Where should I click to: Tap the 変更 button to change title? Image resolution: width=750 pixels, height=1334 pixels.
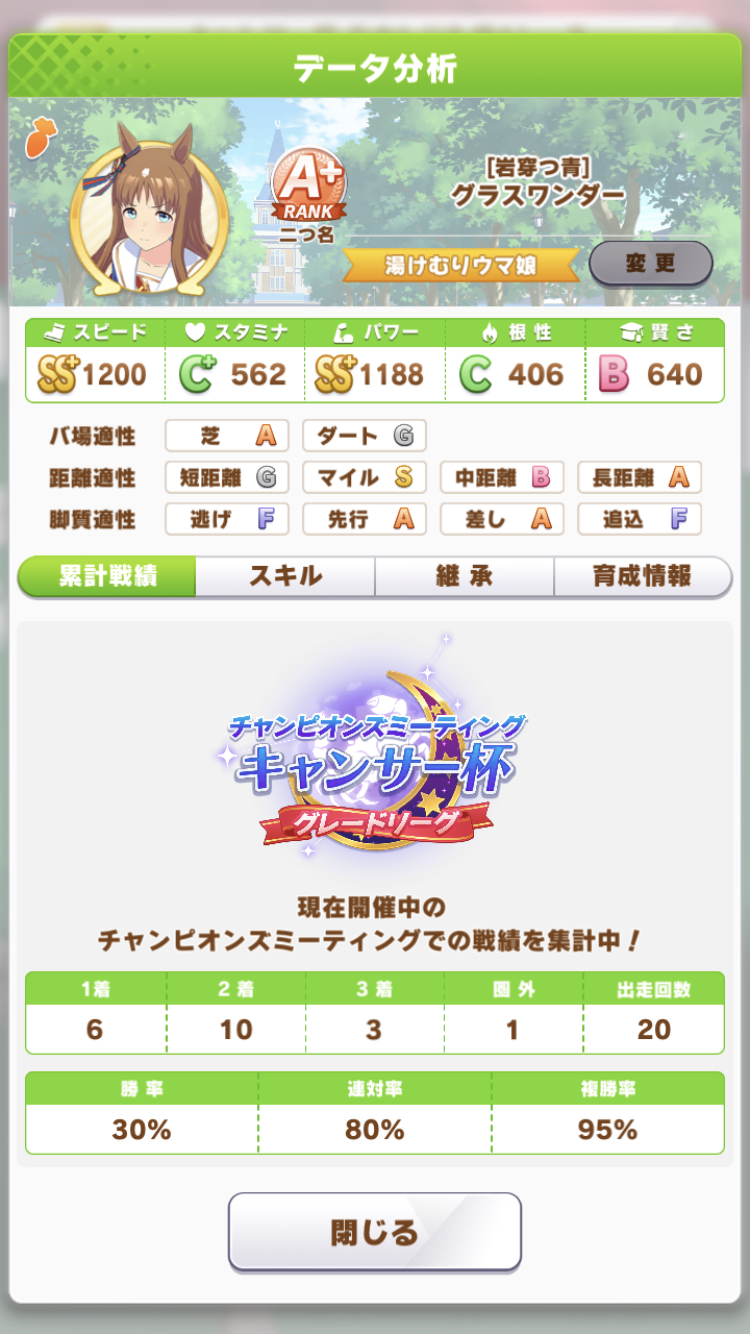pyautogui.click(x=650, y=264)
